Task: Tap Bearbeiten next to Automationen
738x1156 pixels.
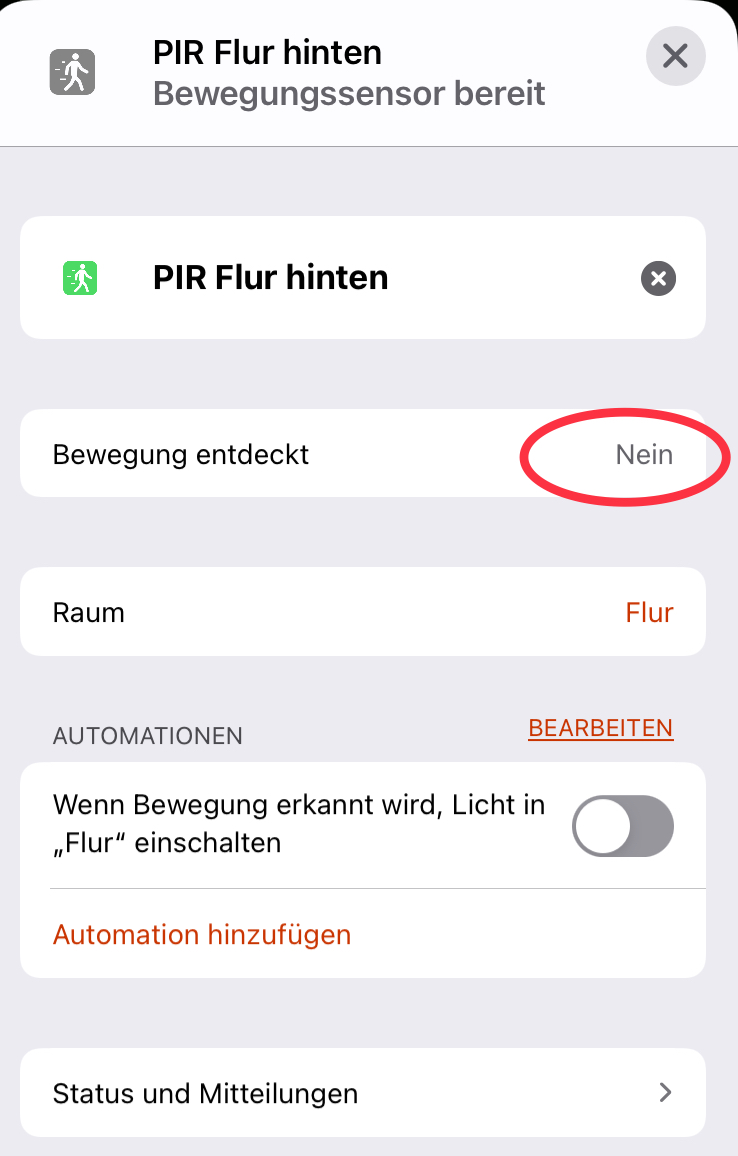Action: 600,728
